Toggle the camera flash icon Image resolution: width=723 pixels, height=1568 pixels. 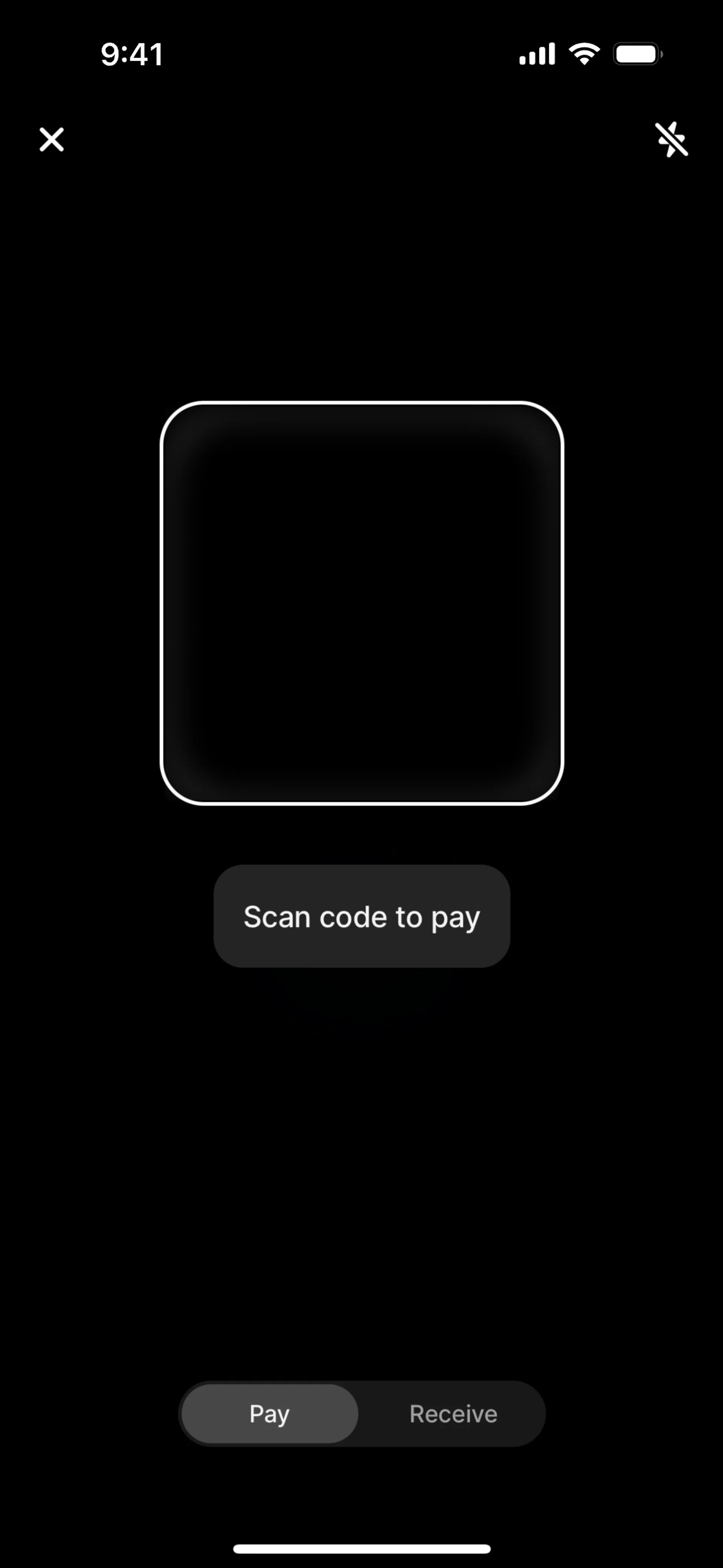(x=671, y=139)
